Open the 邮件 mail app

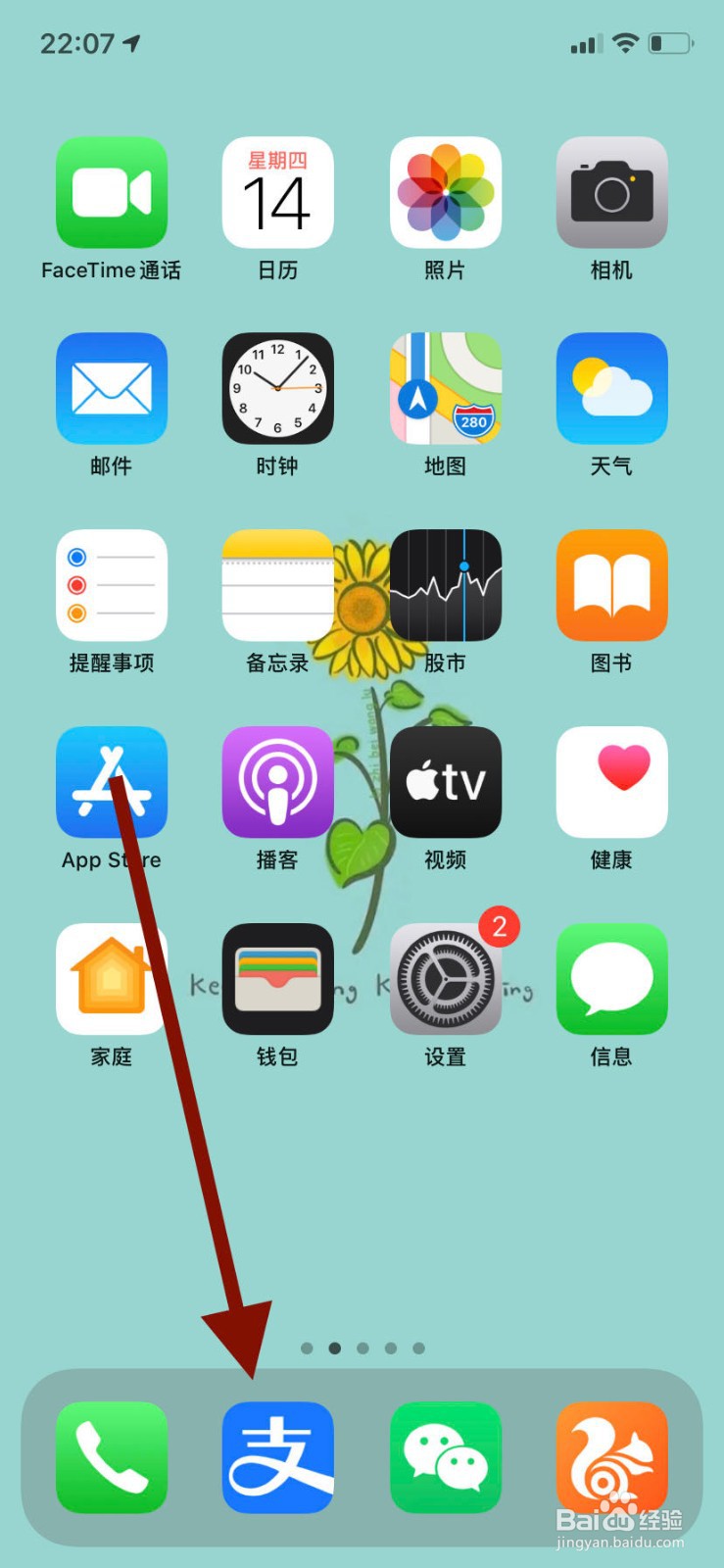click(111, 389)
